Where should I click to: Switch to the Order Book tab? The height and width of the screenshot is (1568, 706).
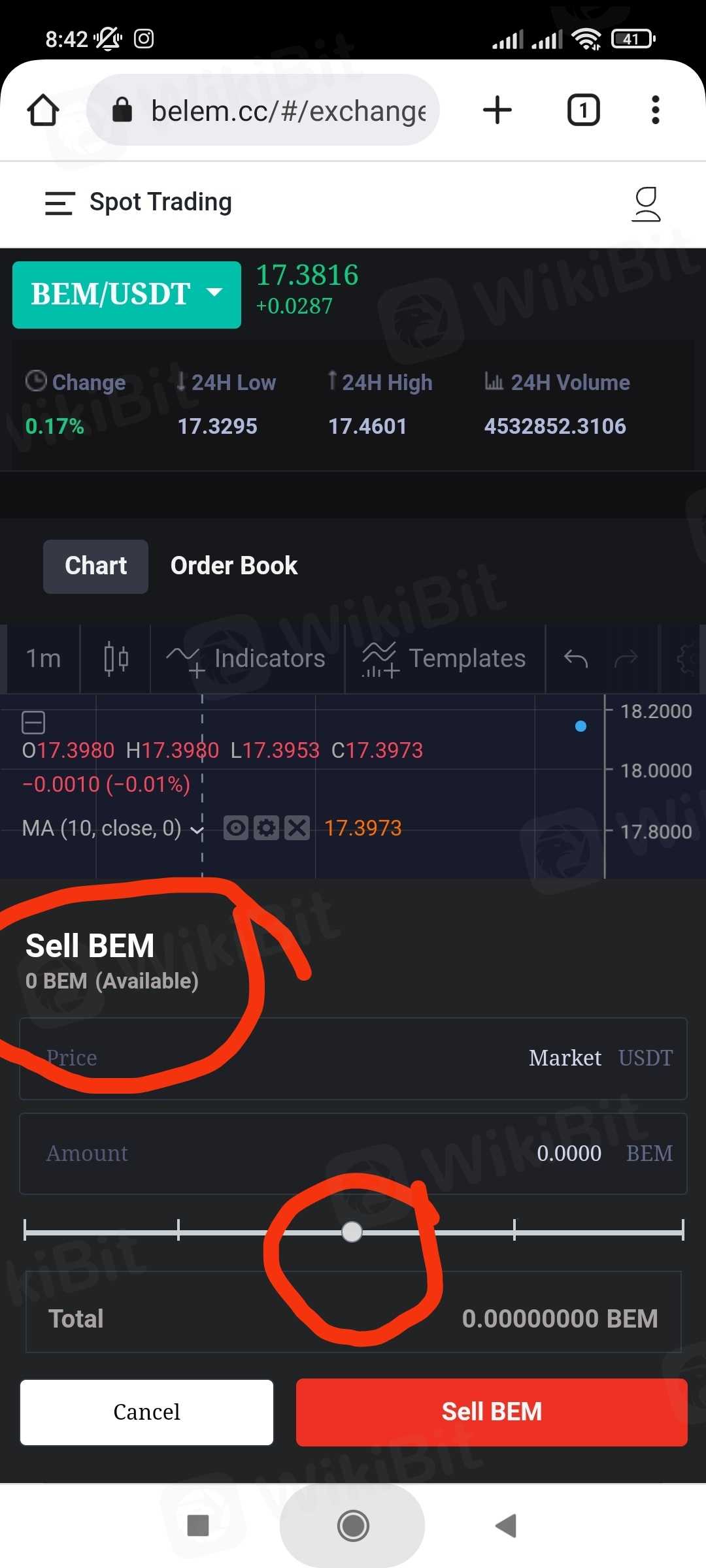[233, 566]
